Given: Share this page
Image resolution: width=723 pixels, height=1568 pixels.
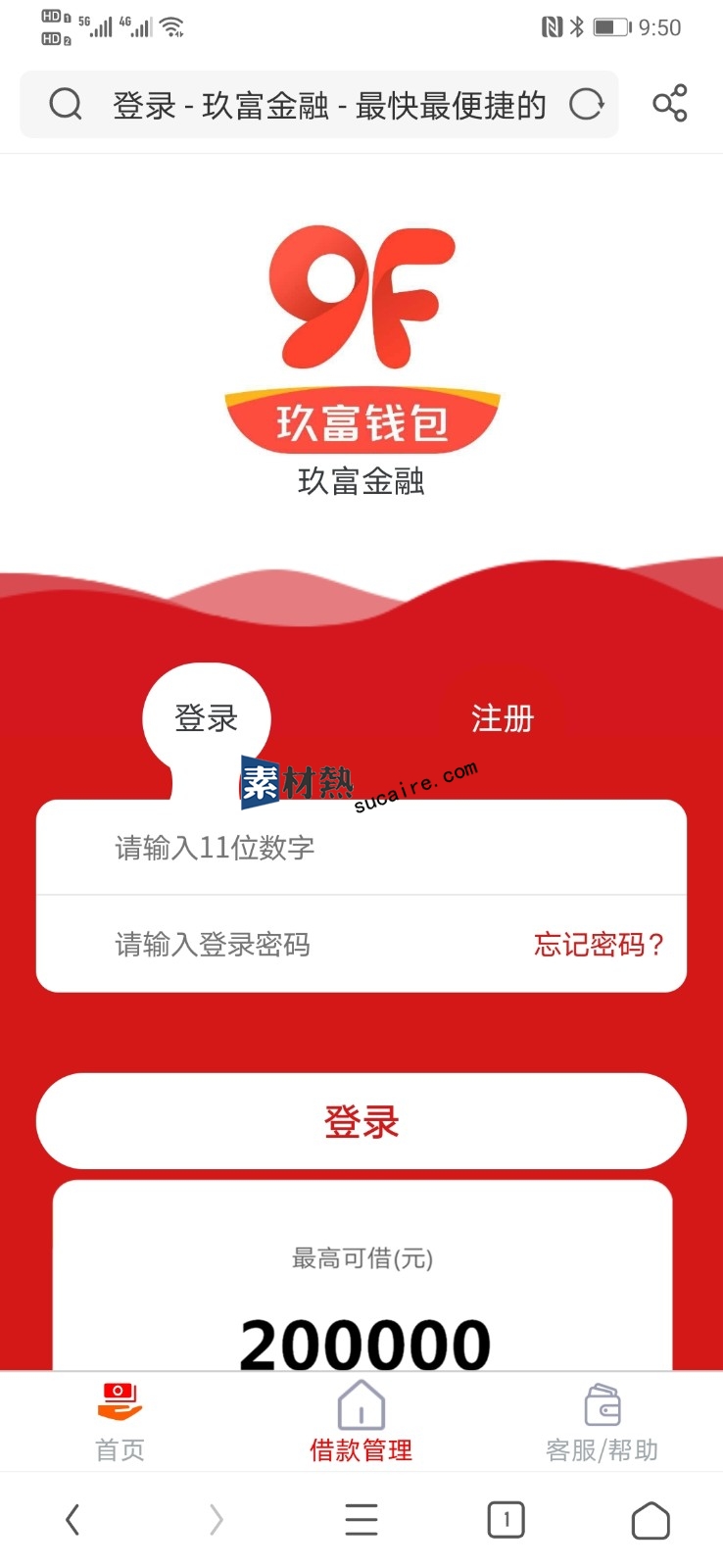Looking at the screenshot, I should coord(670,103).
